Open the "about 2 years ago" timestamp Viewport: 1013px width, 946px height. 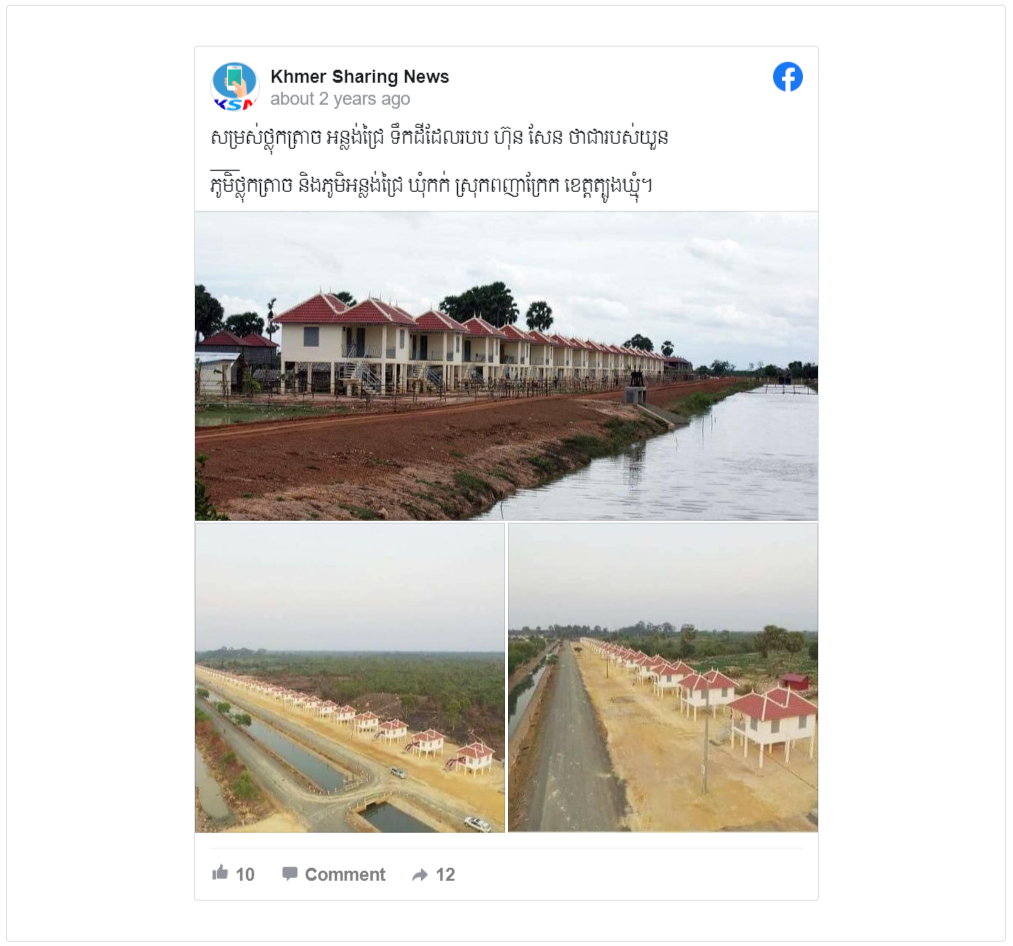coord(340,99)
